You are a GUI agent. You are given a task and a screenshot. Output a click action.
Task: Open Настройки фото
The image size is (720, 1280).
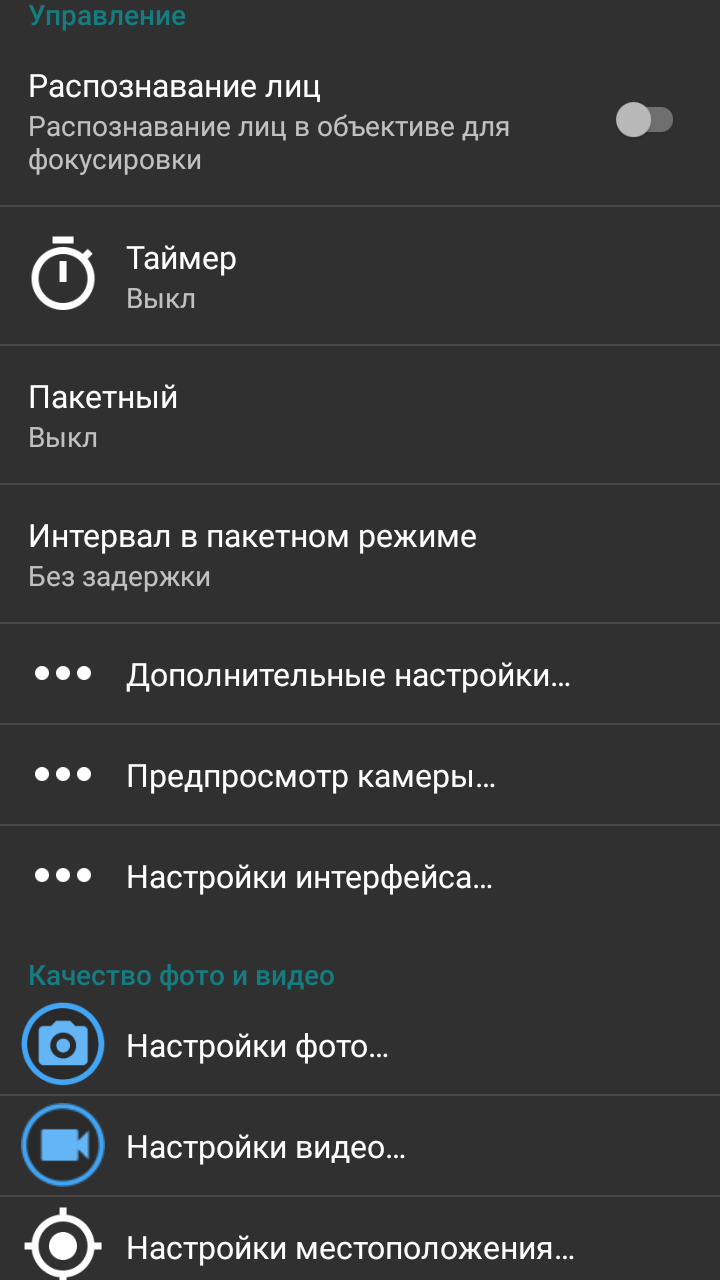(x=360, y=1046)
